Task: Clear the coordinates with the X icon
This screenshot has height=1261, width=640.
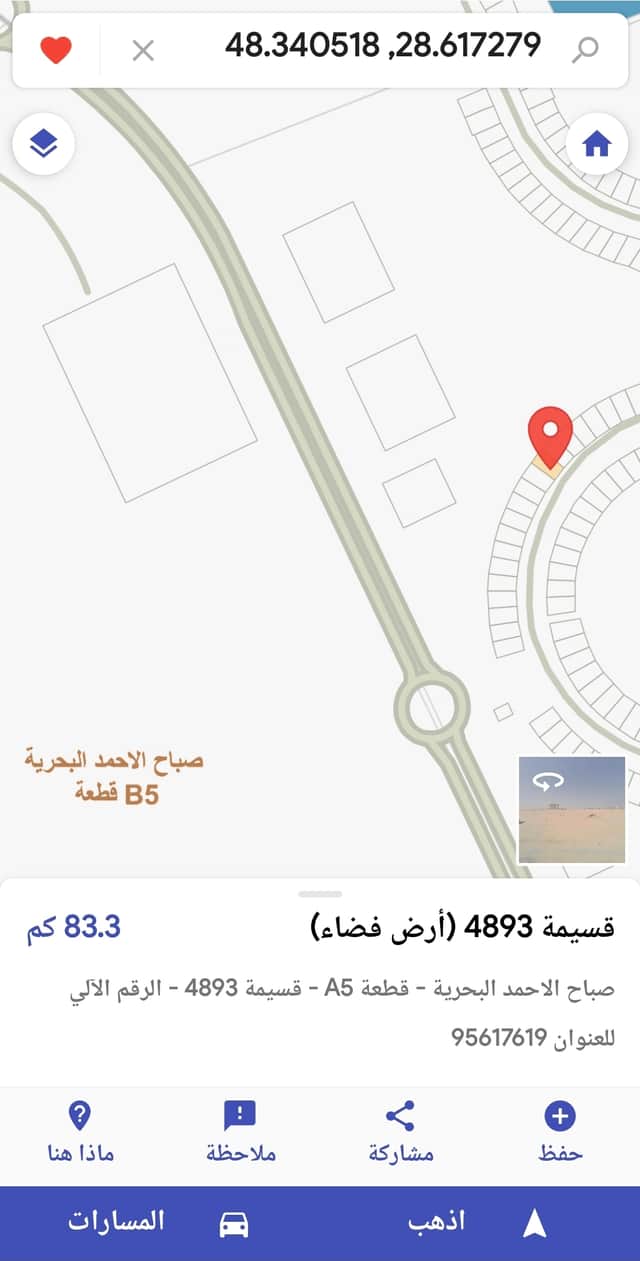Action: 143,50
